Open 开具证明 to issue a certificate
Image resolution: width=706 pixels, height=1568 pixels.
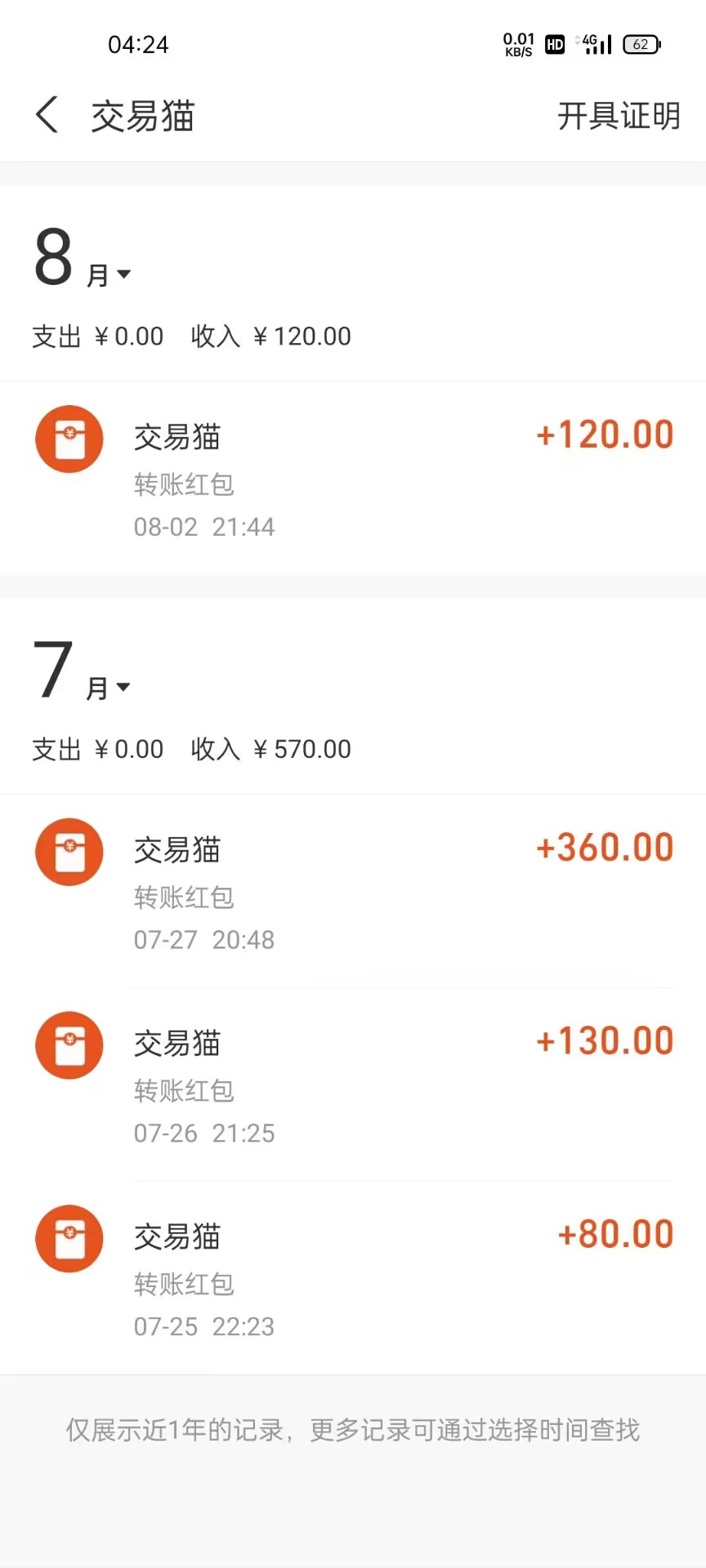pos(619,115)
